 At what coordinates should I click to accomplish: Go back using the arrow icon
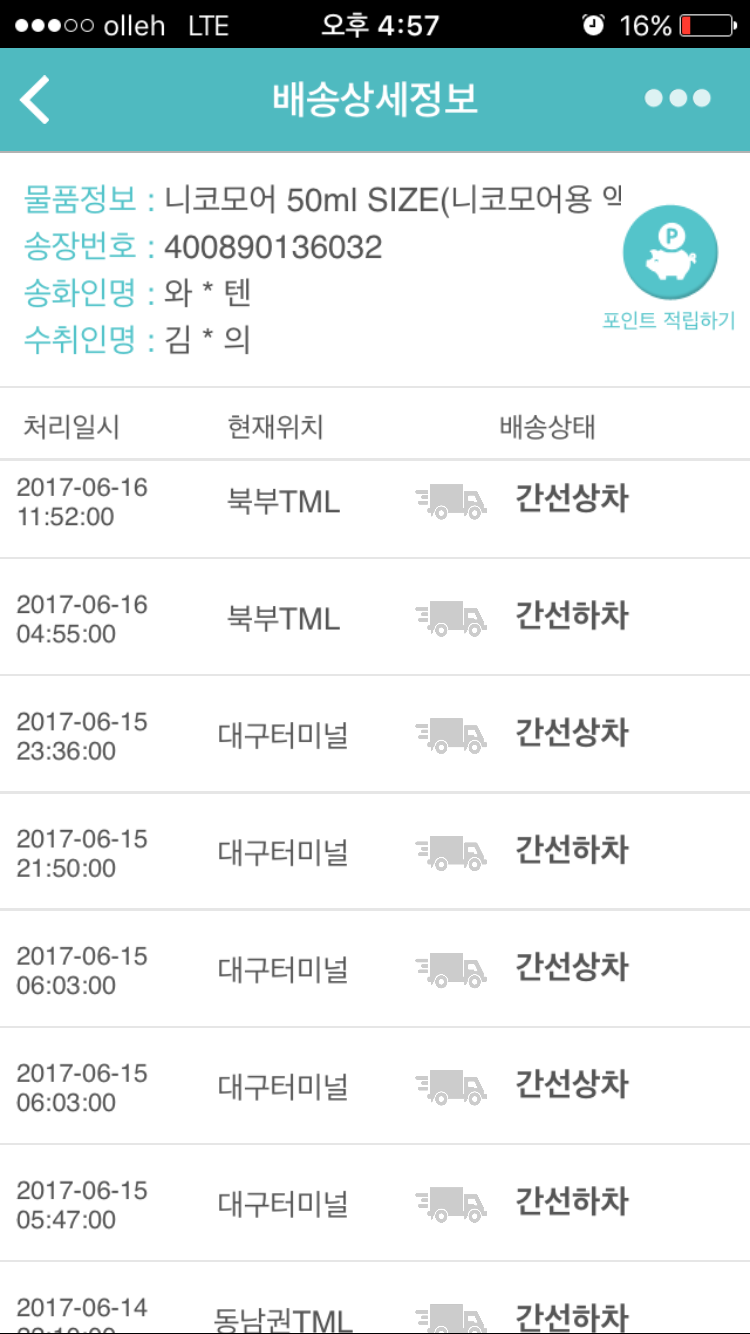(x=35, y=99)
